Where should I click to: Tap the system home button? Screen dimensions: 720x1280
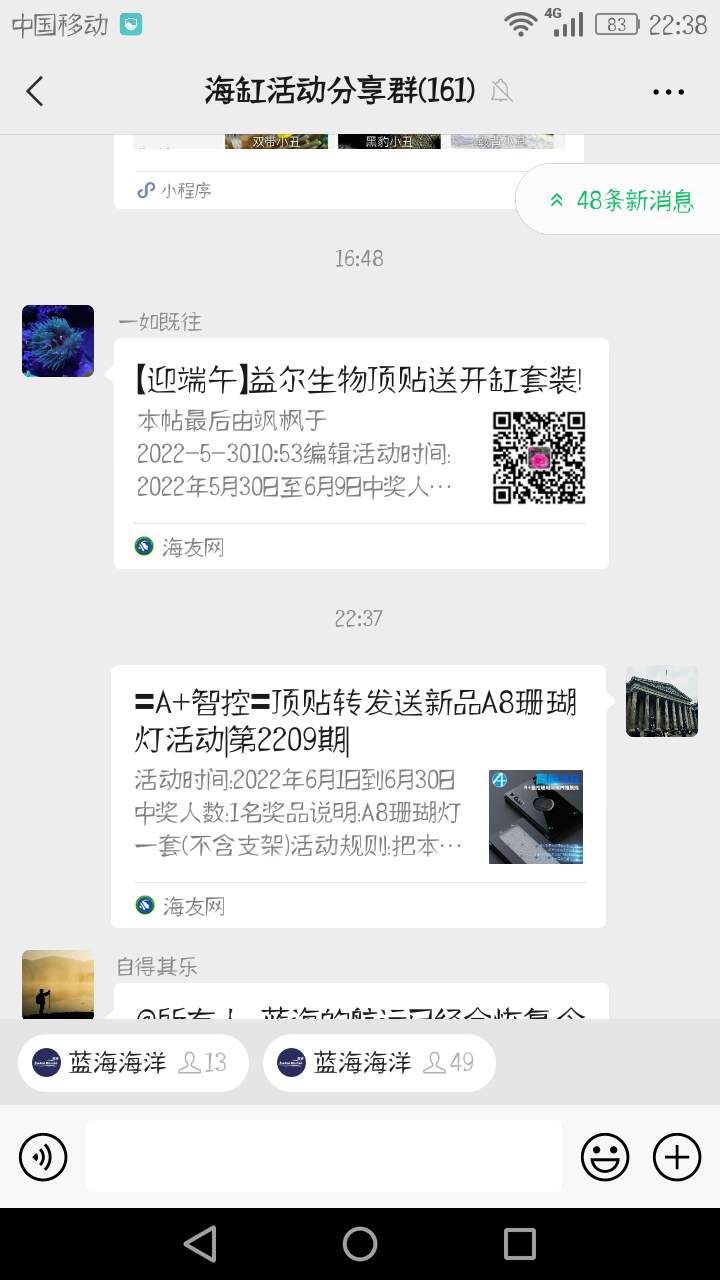coord(360,1244)
